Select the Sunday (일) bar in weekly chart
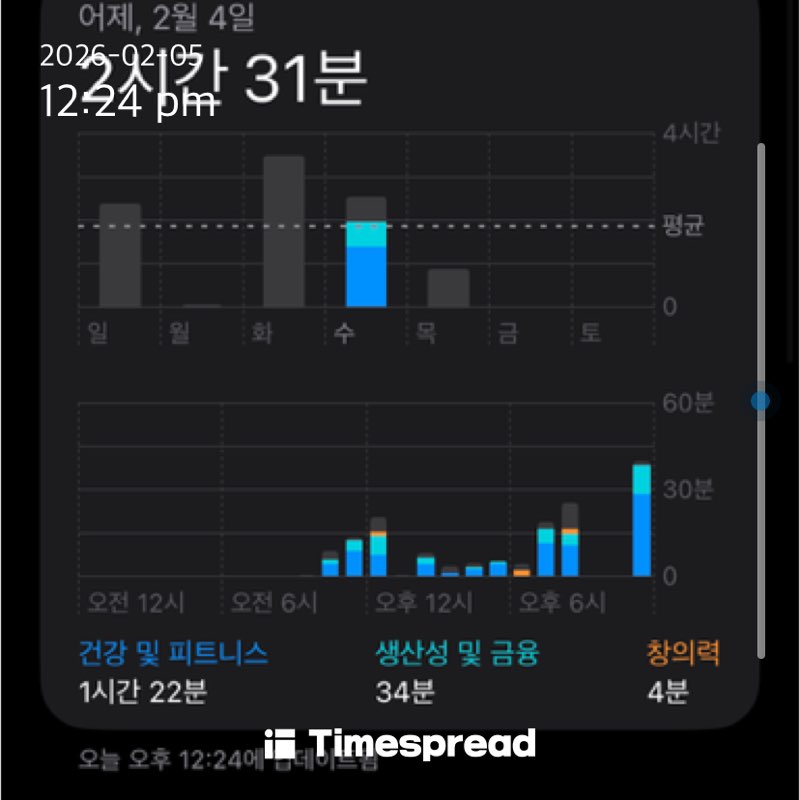 tap(120, 256)
